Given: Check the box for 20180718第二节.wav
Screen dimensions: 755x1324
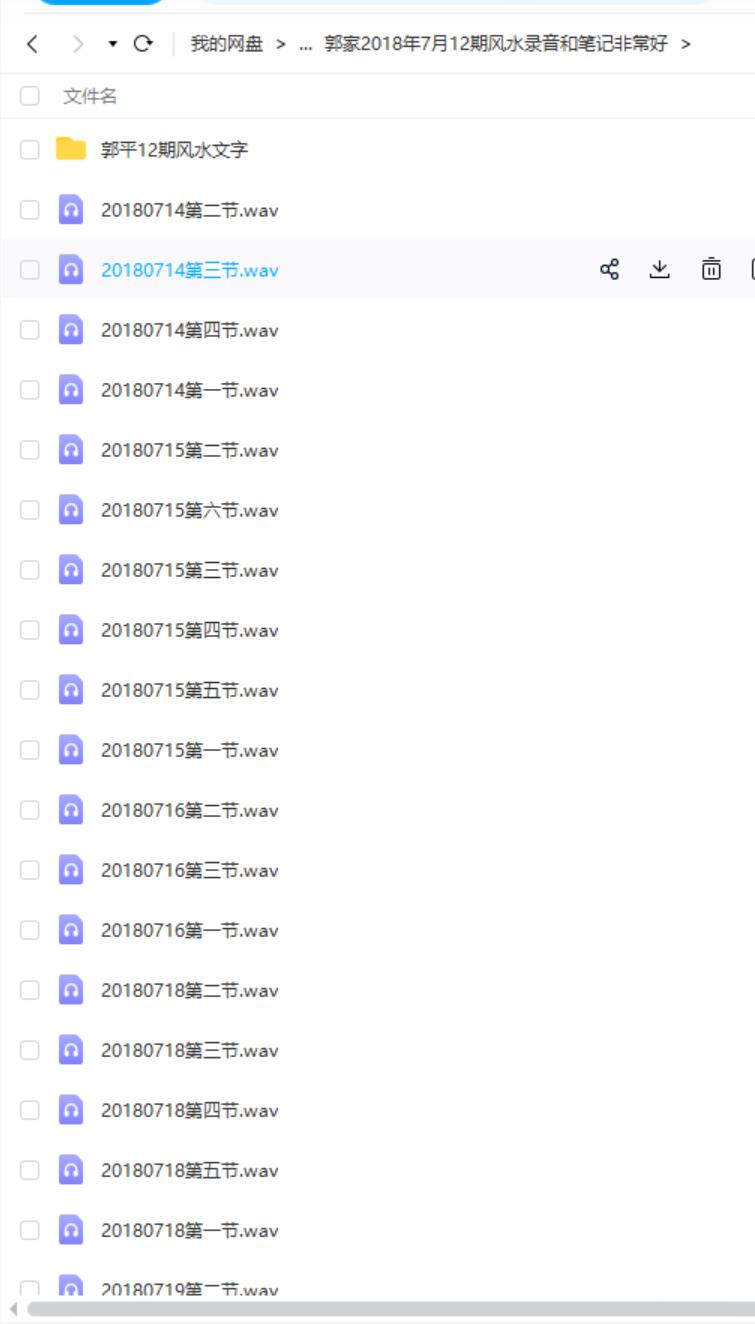Looking at the screenshot, I should tap(30, 990).
